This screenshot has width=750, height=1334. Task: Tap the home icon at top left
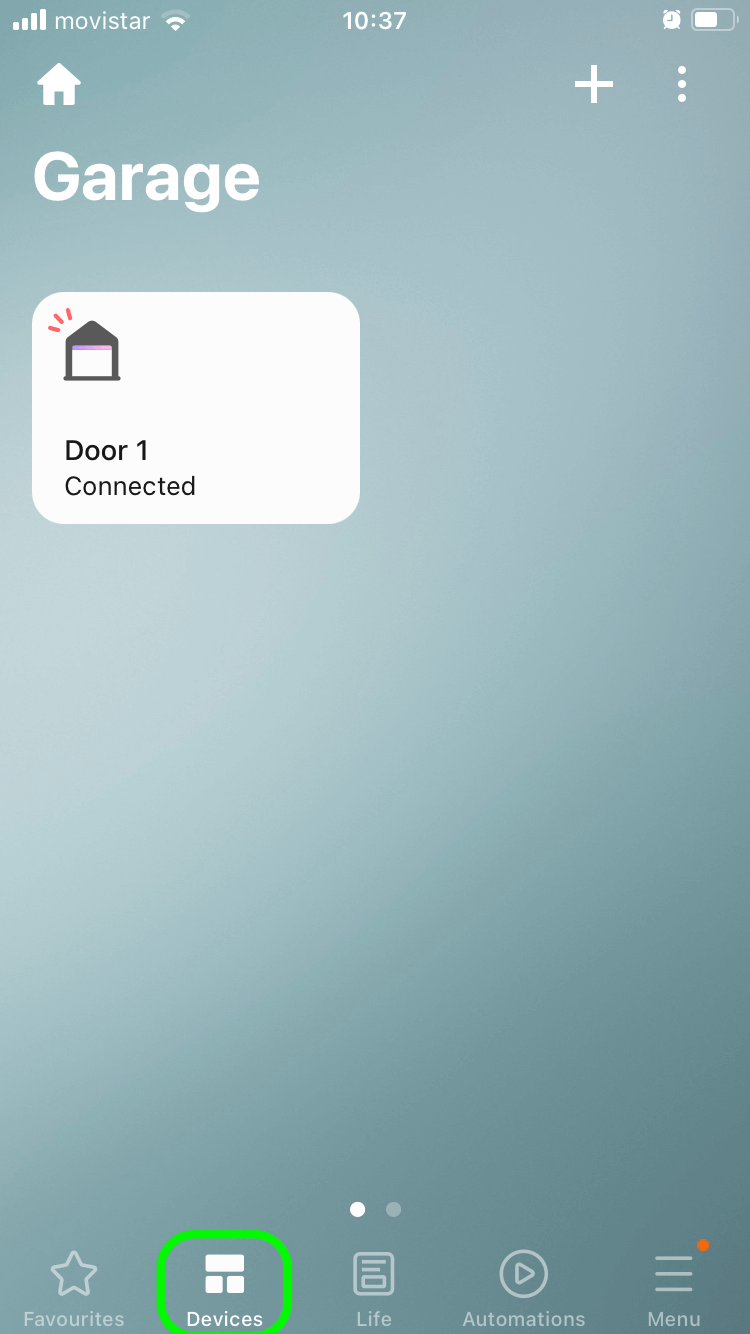pos(59,85)
